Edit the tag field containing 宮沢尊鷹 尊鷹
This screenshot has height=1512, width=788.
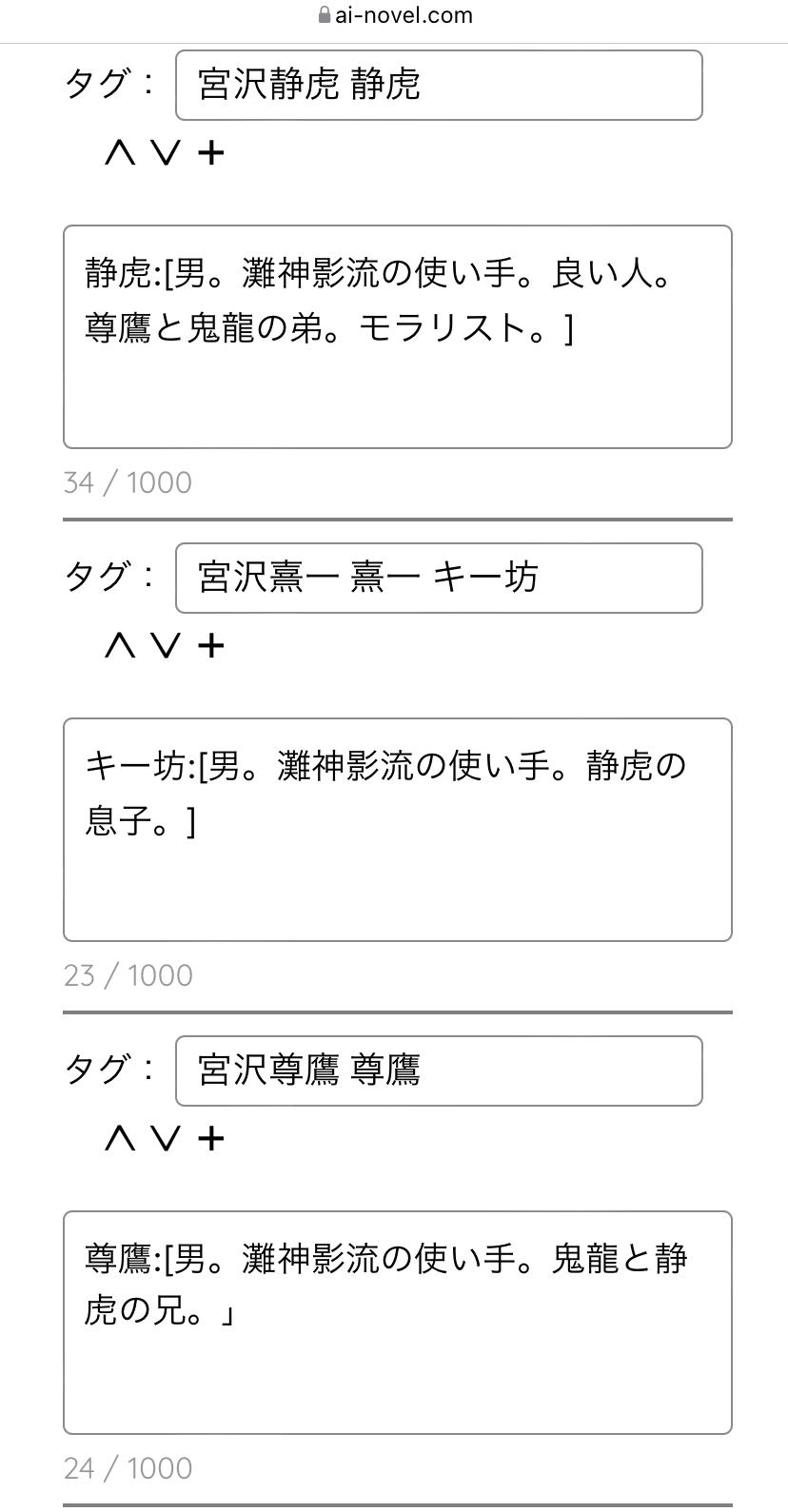click(x=439, y=1071)
